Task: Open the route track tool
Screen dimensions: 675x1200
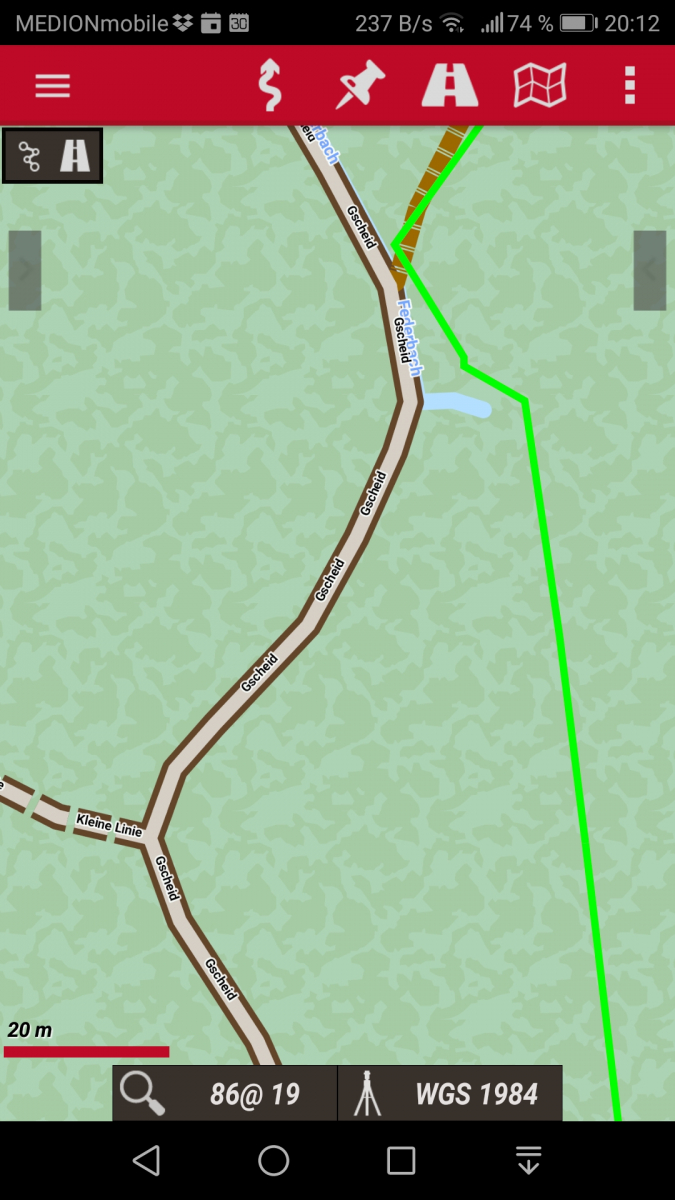Action: pos(269,86)
